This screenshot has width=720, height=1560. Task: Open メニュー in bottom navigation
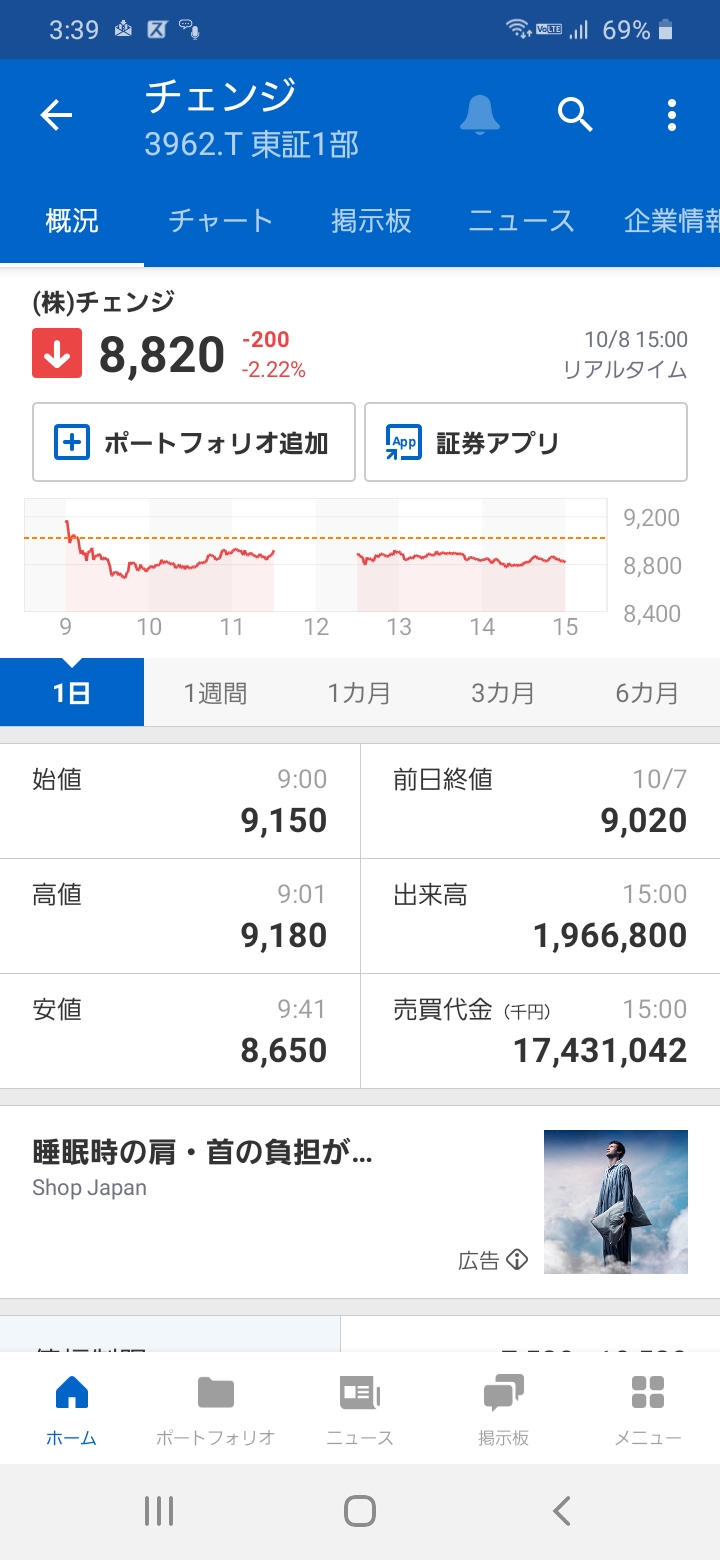click(648, 1410)
